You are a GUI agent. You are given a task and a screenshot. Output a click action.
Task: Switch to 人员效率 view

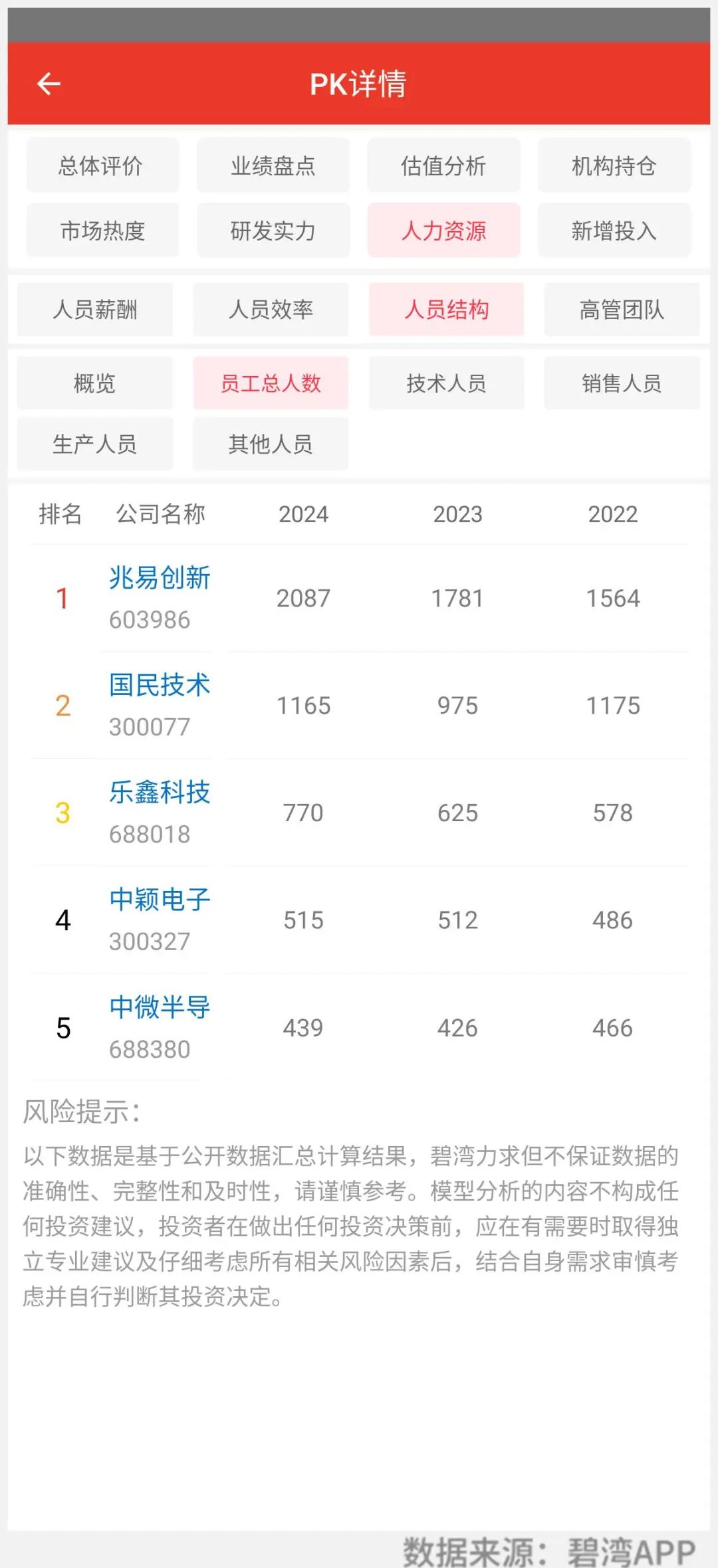pos(271,309)
